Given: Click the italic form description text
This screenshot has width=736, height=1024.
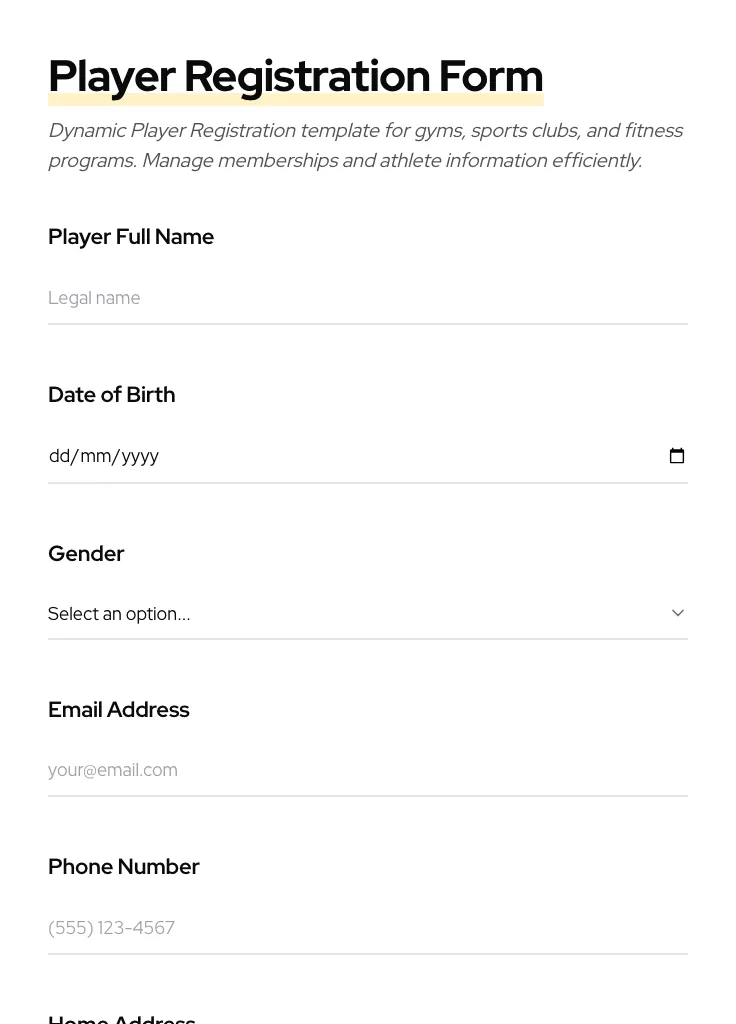Looking at the screenshot, I should (365, 145).
